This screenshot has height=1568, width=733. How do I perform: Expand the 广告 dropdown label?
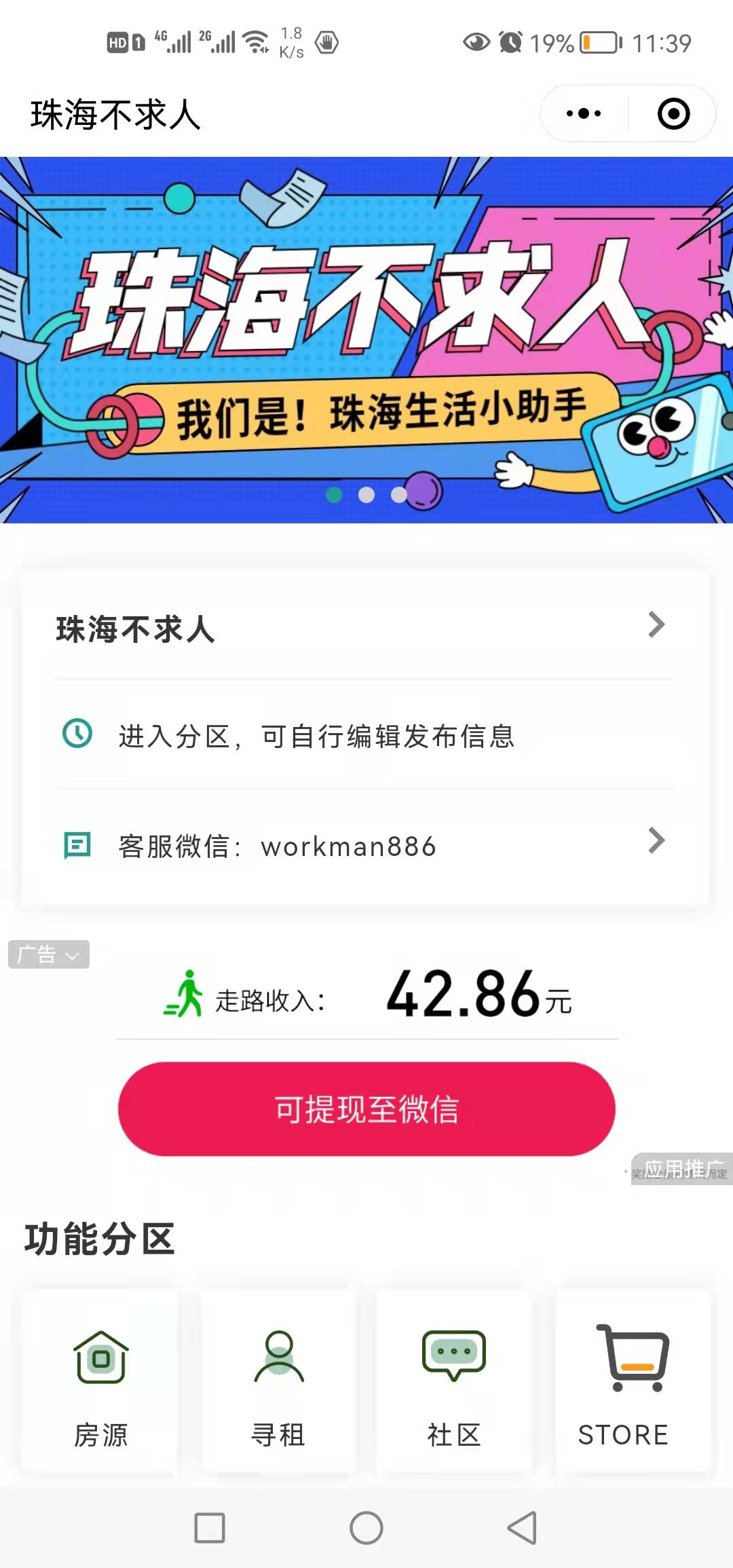(49, 954)
